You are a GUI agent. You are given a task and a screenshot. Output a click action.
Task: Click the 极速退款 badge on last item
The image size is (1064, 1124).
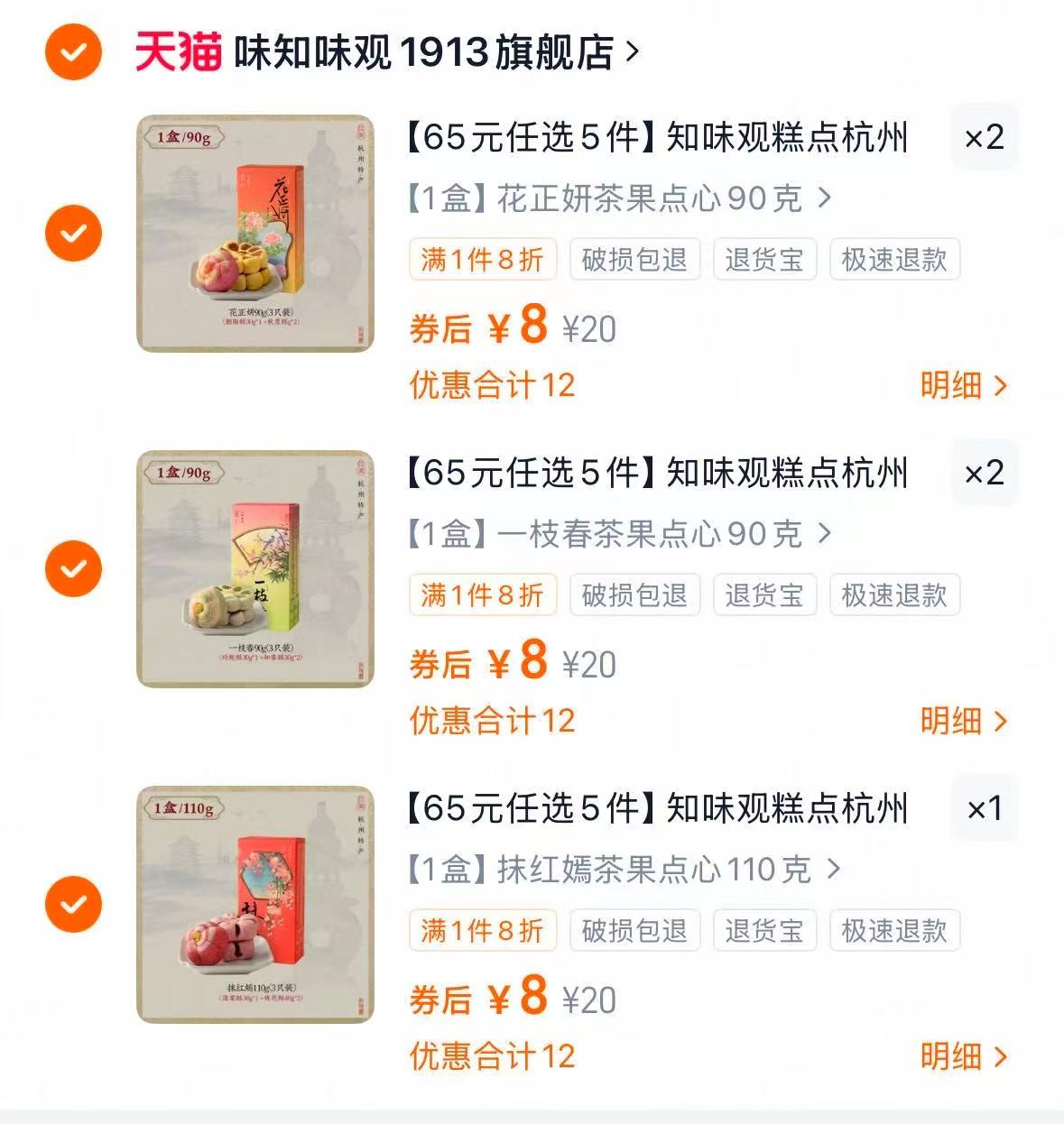pos(894,930)
